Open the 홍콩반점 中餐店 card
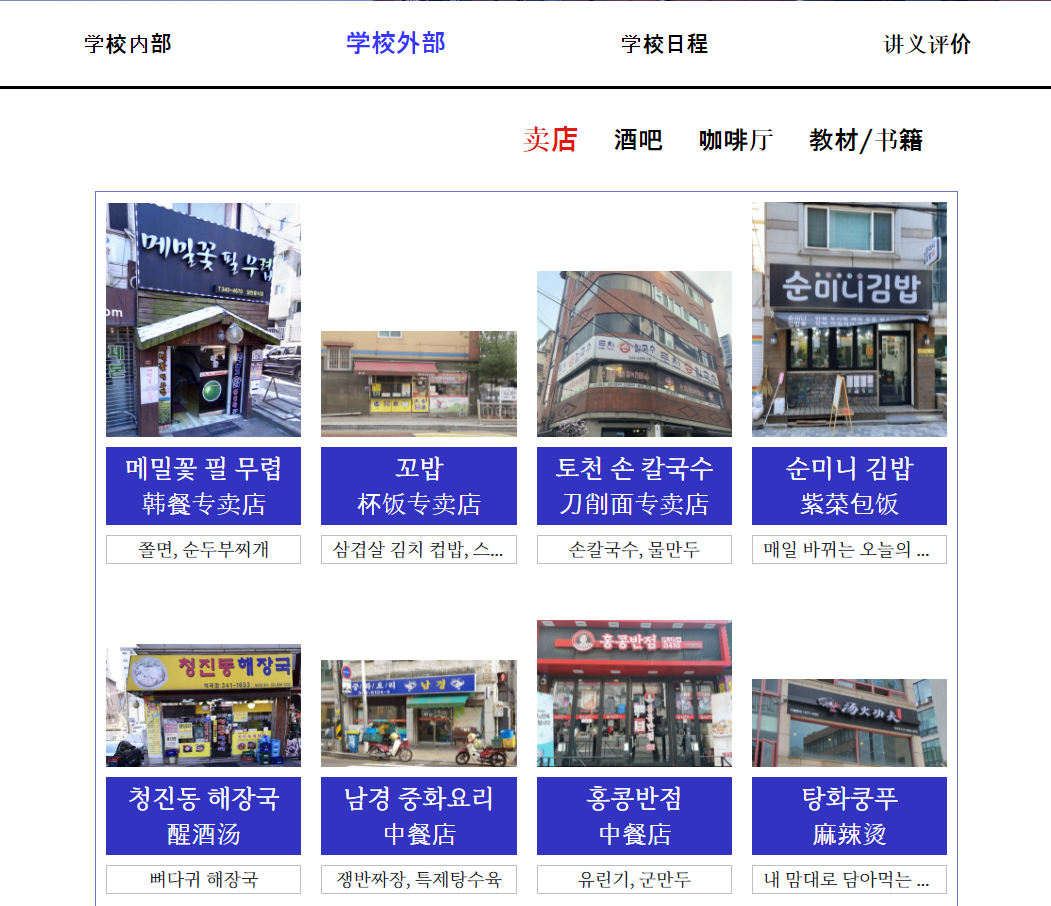This screenshot has width=1051, height=906. 634,815
